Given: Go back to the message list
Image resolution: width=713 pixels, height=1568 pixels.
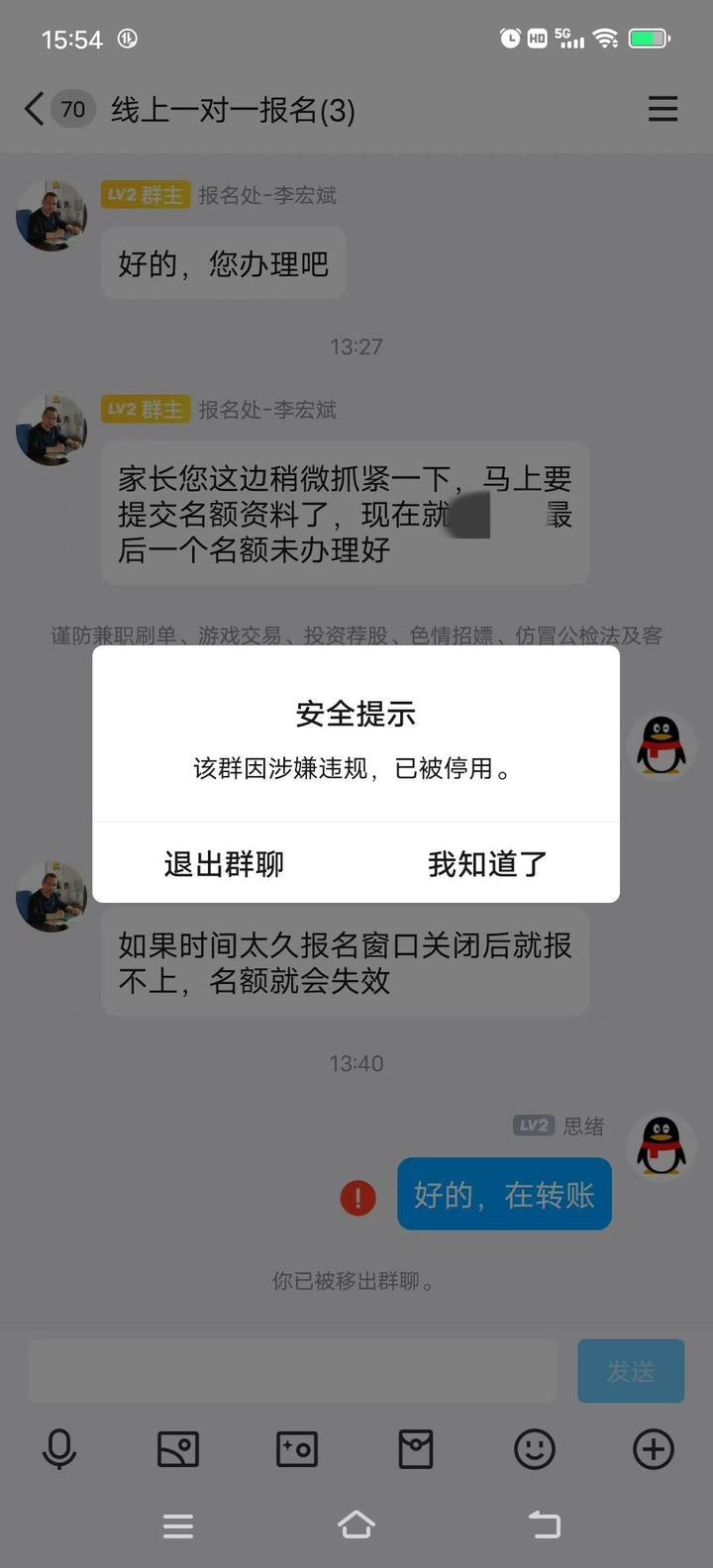Looking at the screenshot, I should (36, 109).
